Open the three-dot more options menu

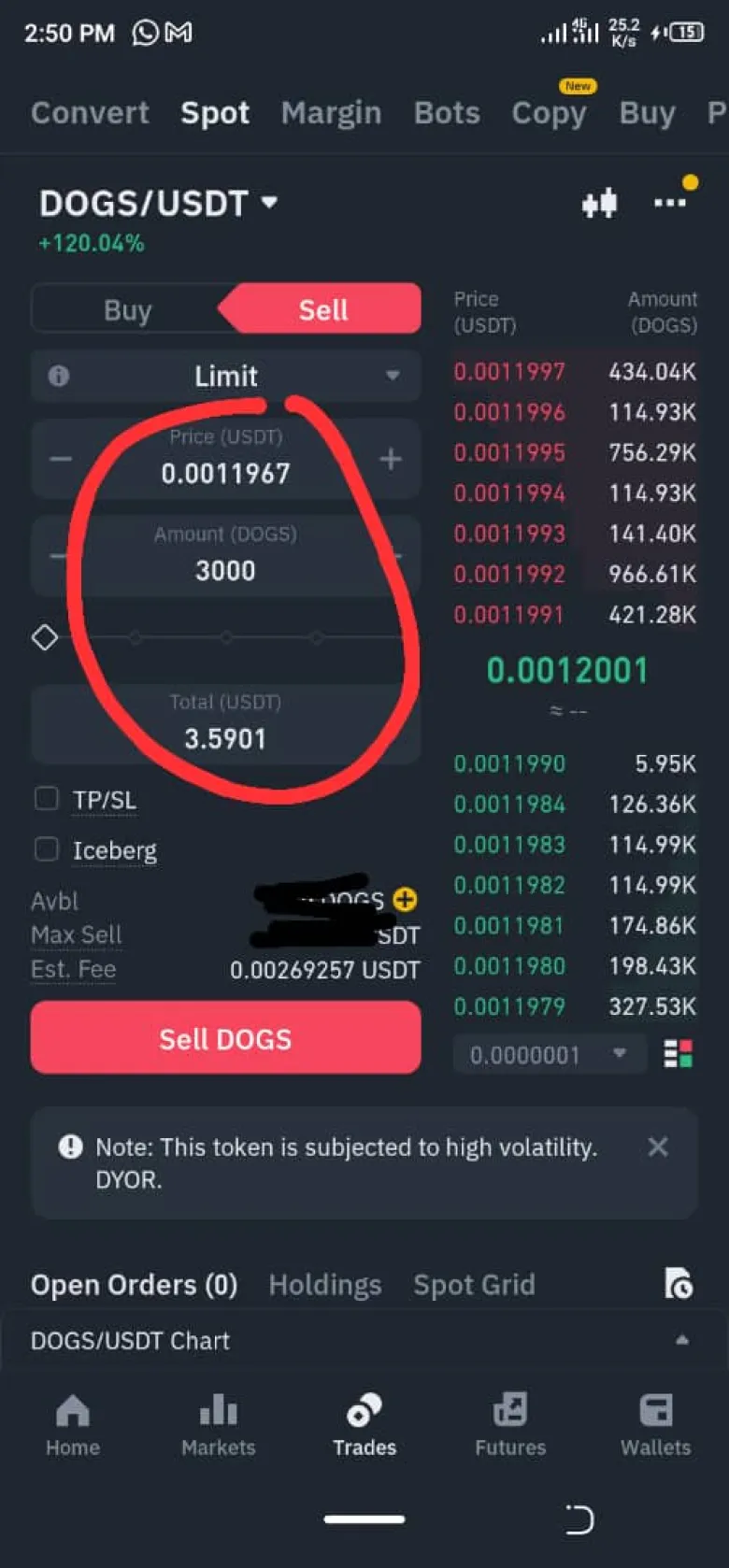point(670,203)
